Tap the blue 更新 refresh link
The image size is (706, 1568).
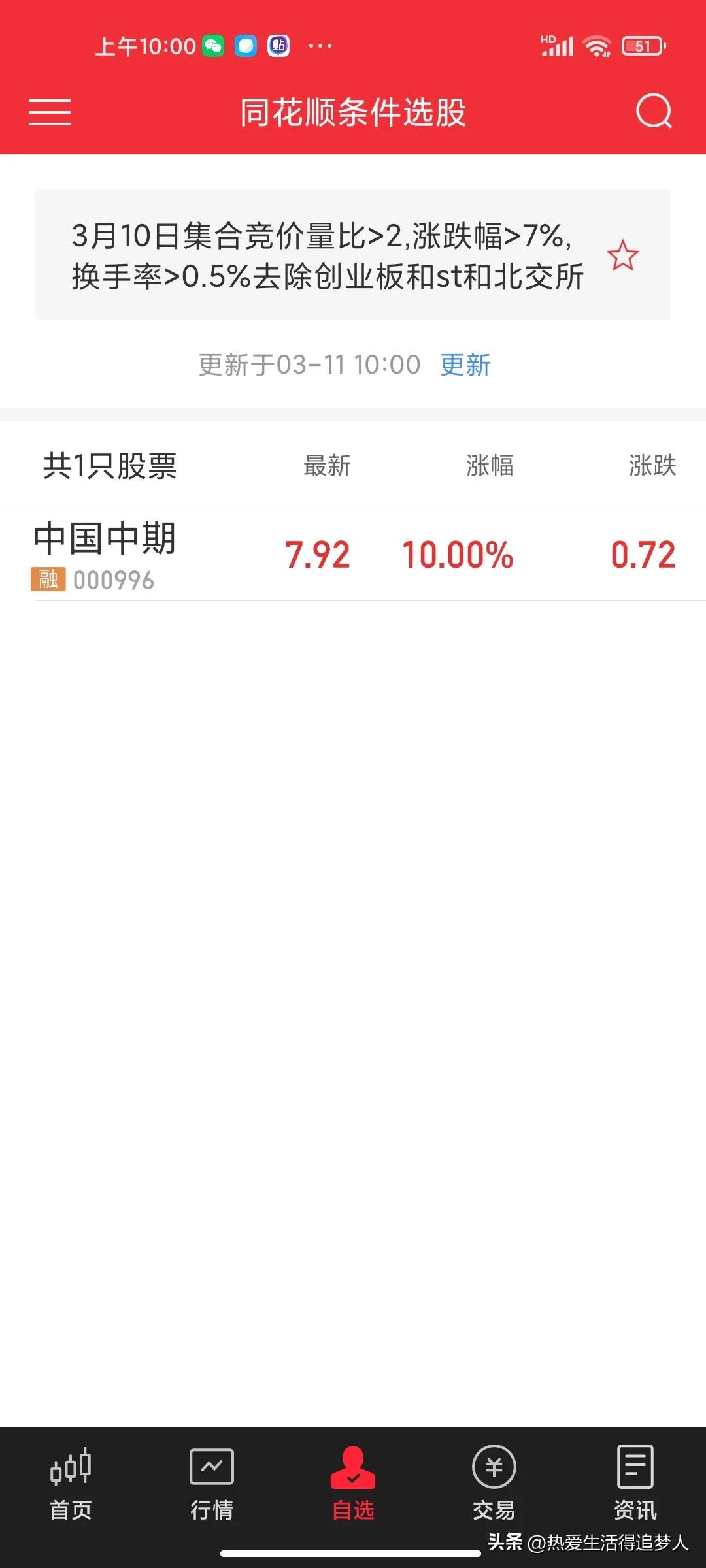tap(465, 365)
